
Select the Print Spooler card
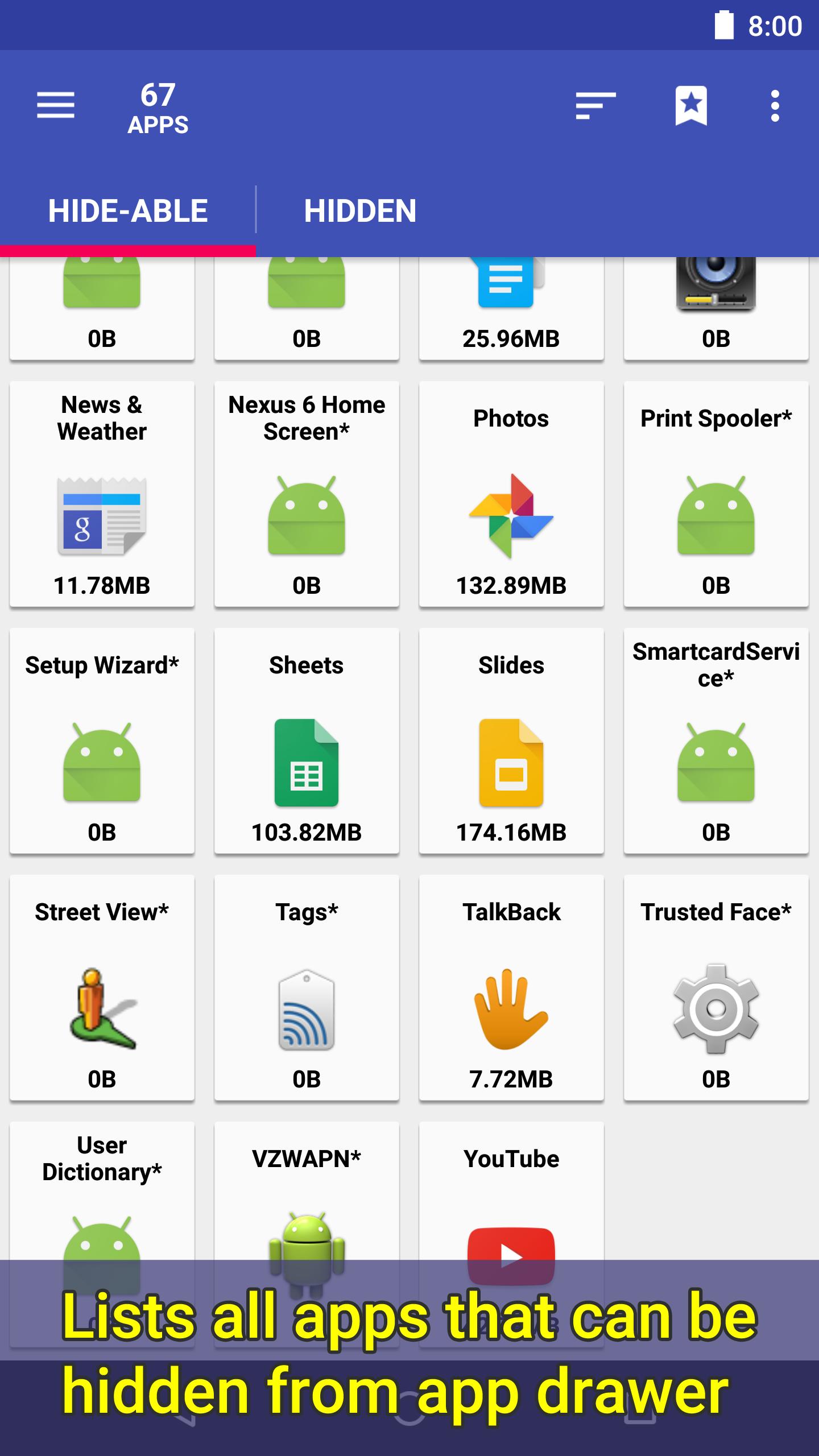click(716, 494)
